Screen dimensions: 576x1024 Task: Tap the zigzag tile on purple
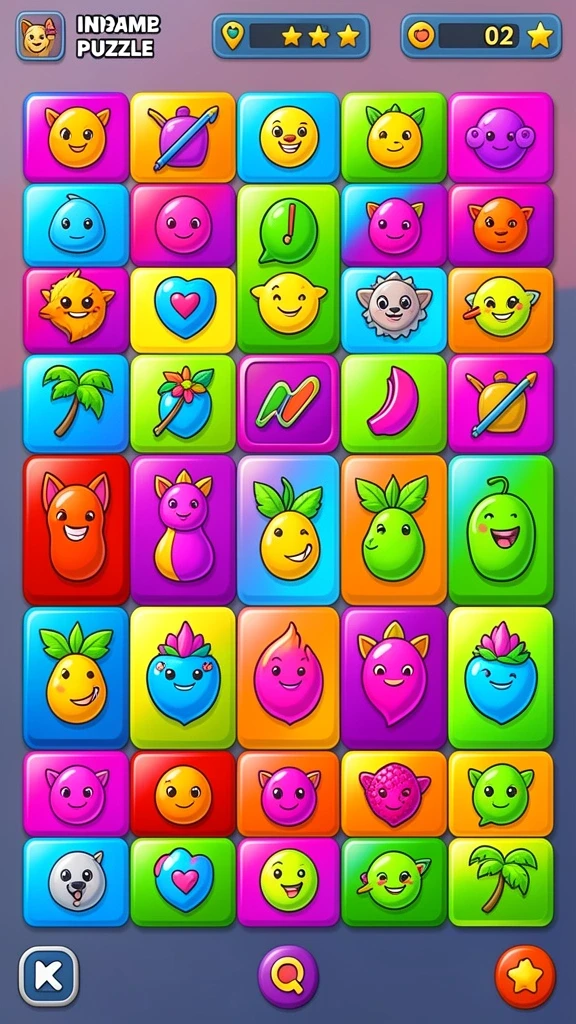[x=288, y=404]
